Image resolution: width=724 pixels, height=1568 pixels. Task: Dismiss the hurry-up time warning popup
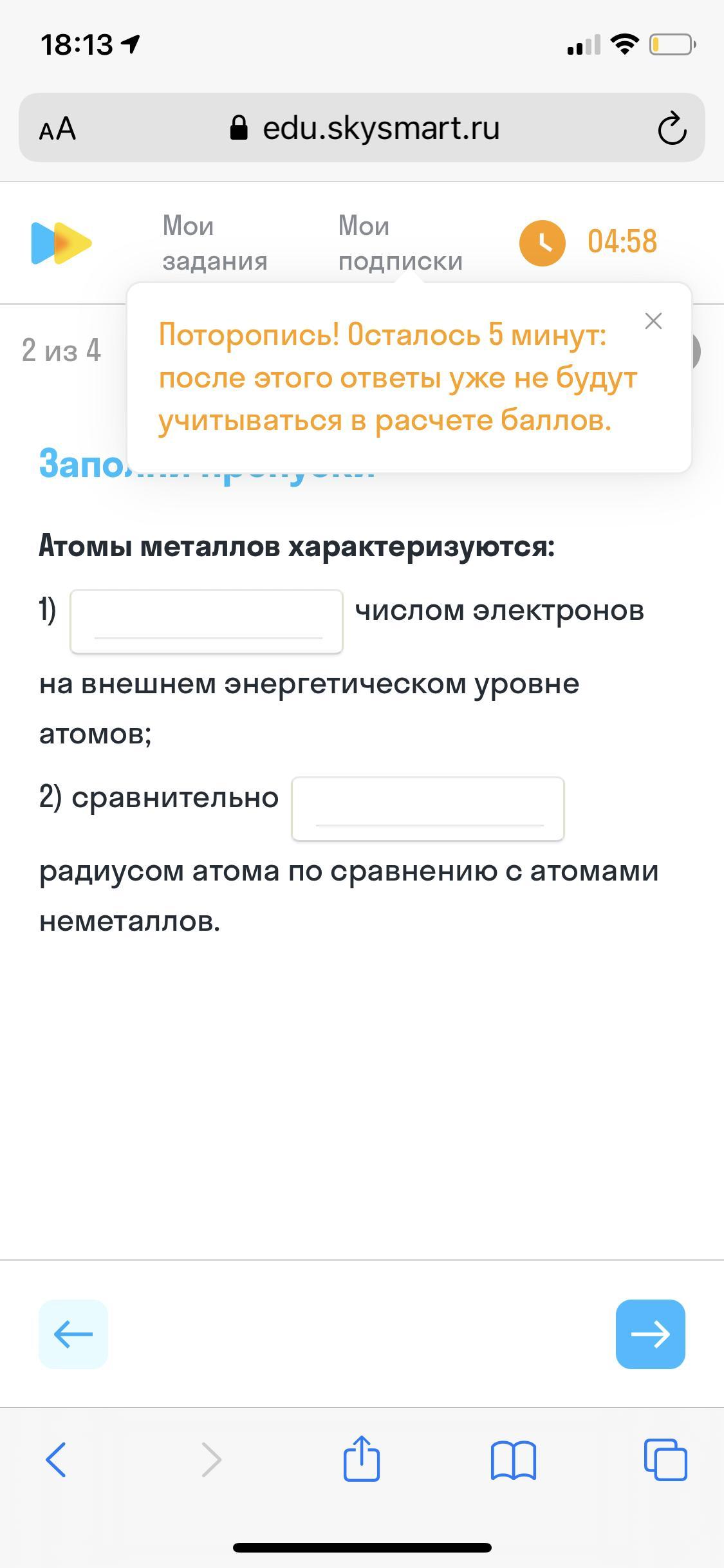click(653, 321)
